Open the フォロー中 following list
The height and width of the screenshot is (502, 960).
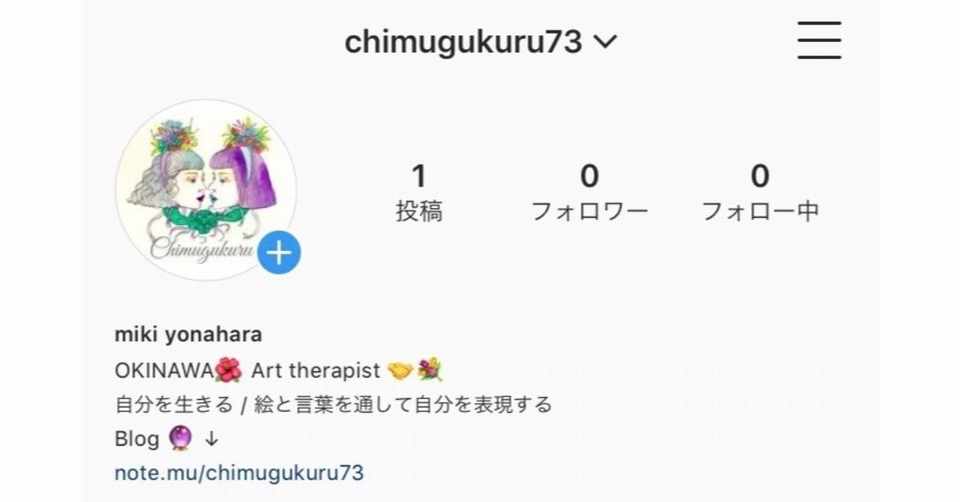point(760,192)
